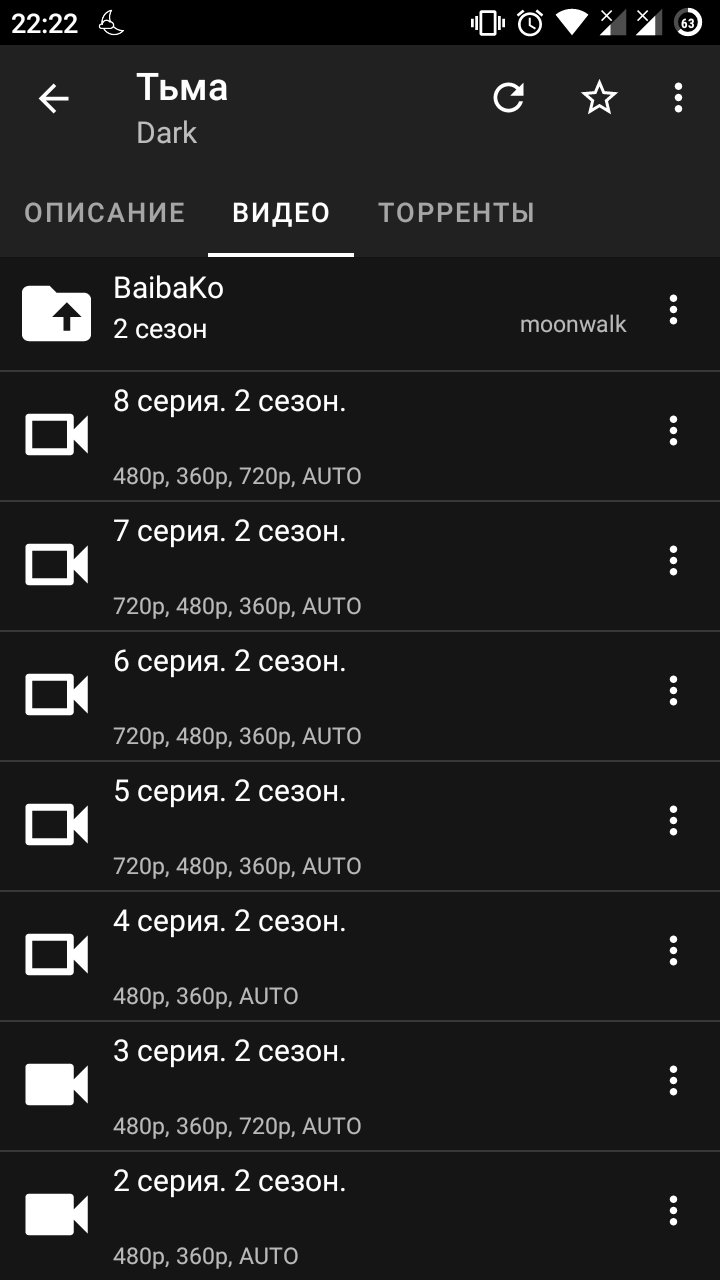Open options for 2 серия
Screen dimensions: 720x1280
coord(673,1210)
